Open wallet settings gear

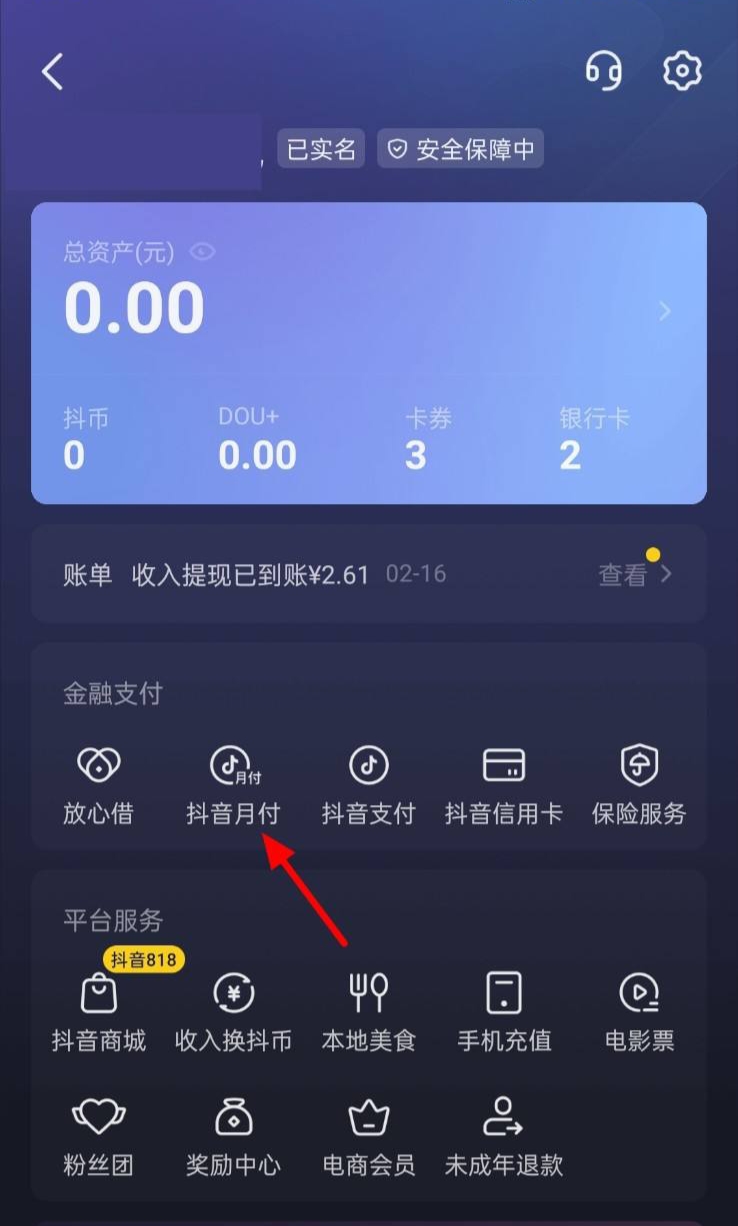click(682, 71)
